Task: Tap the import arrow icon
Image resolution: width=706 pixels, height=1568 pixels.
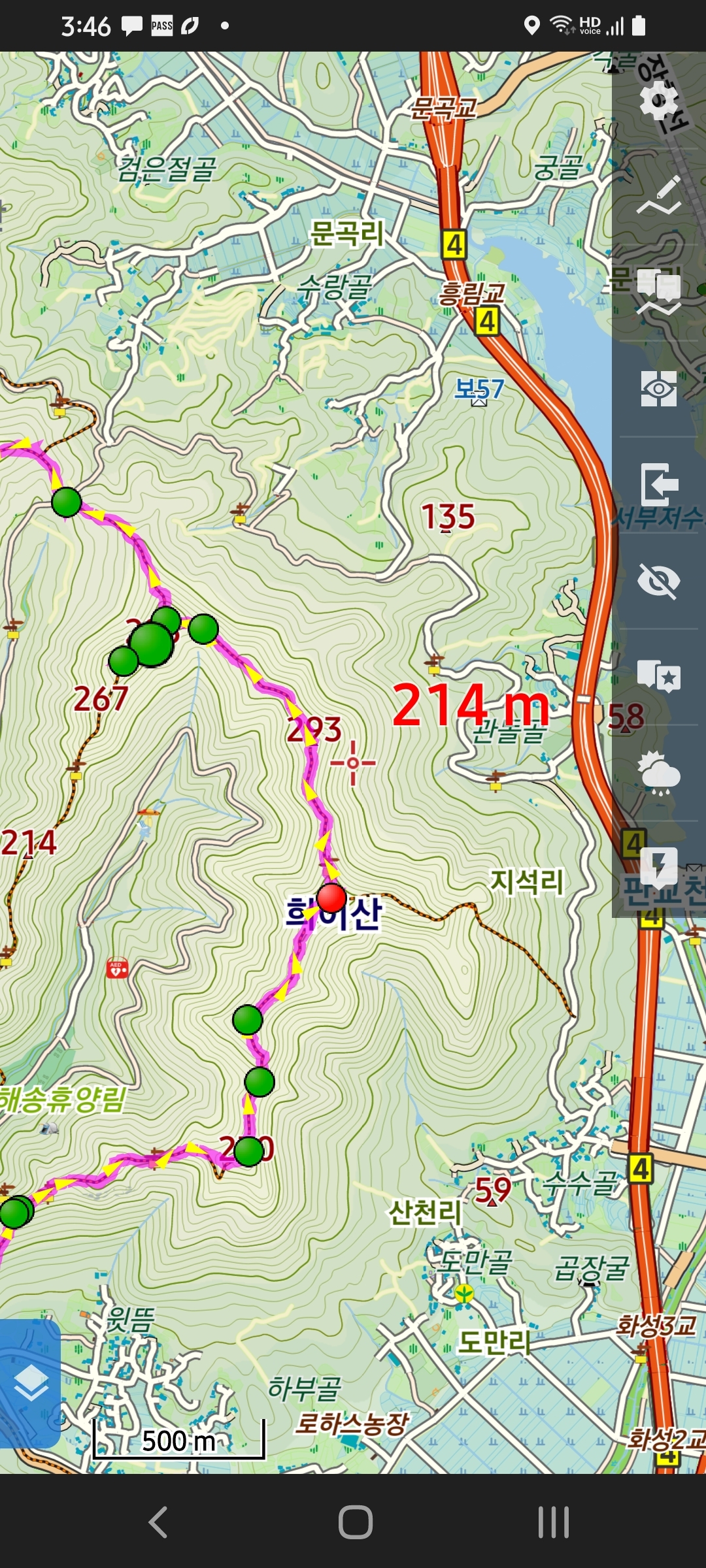Action: 658,484
